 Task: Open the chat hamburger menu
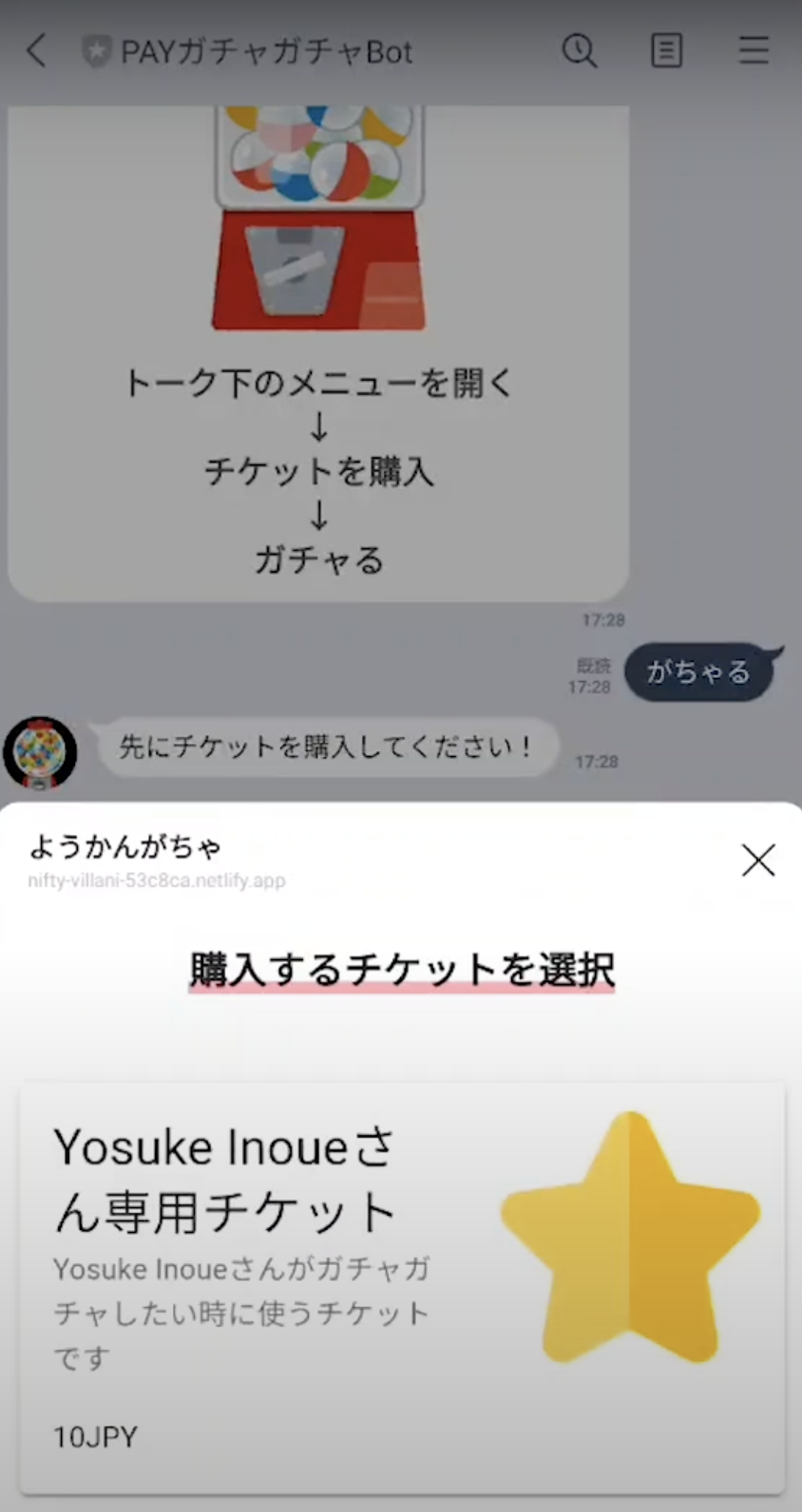[754, 50]
